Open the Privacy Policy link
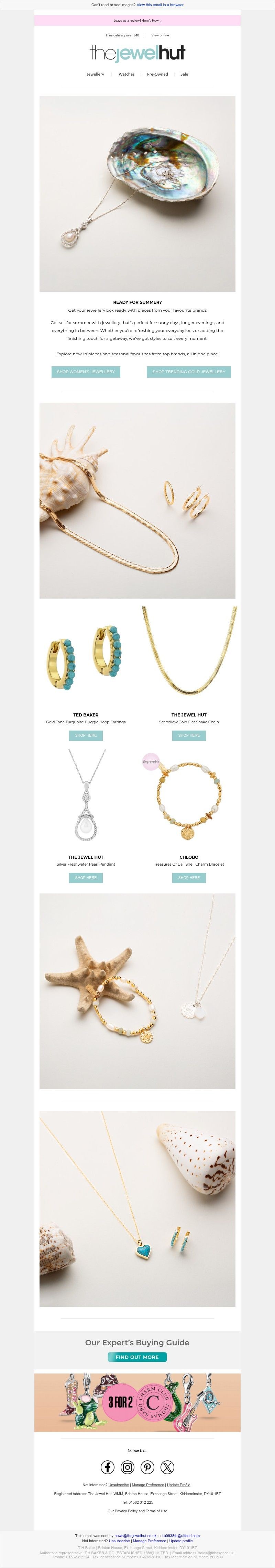Viewport: 275px width, 1568px height. pos(126,1511)
